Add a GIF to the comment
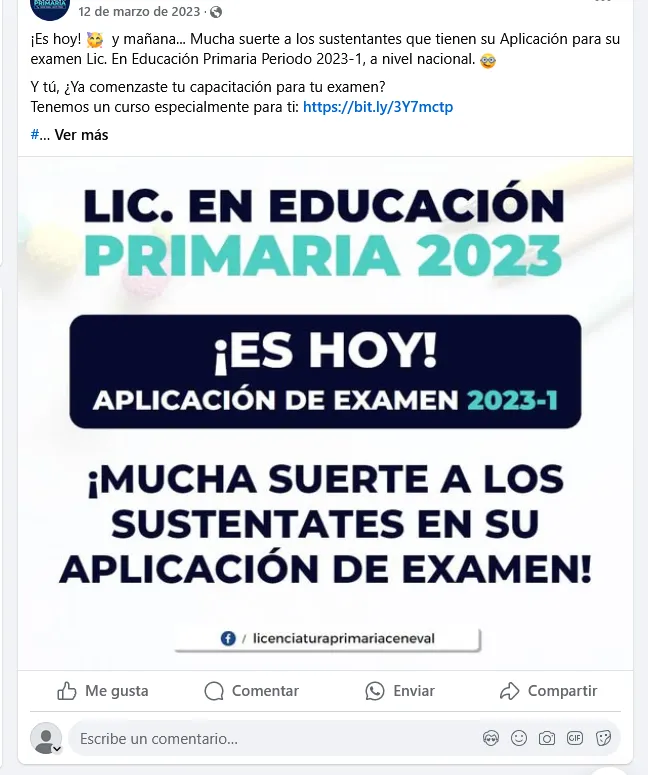The height and width of the screenshot is (775, 648). coord(575,739)
